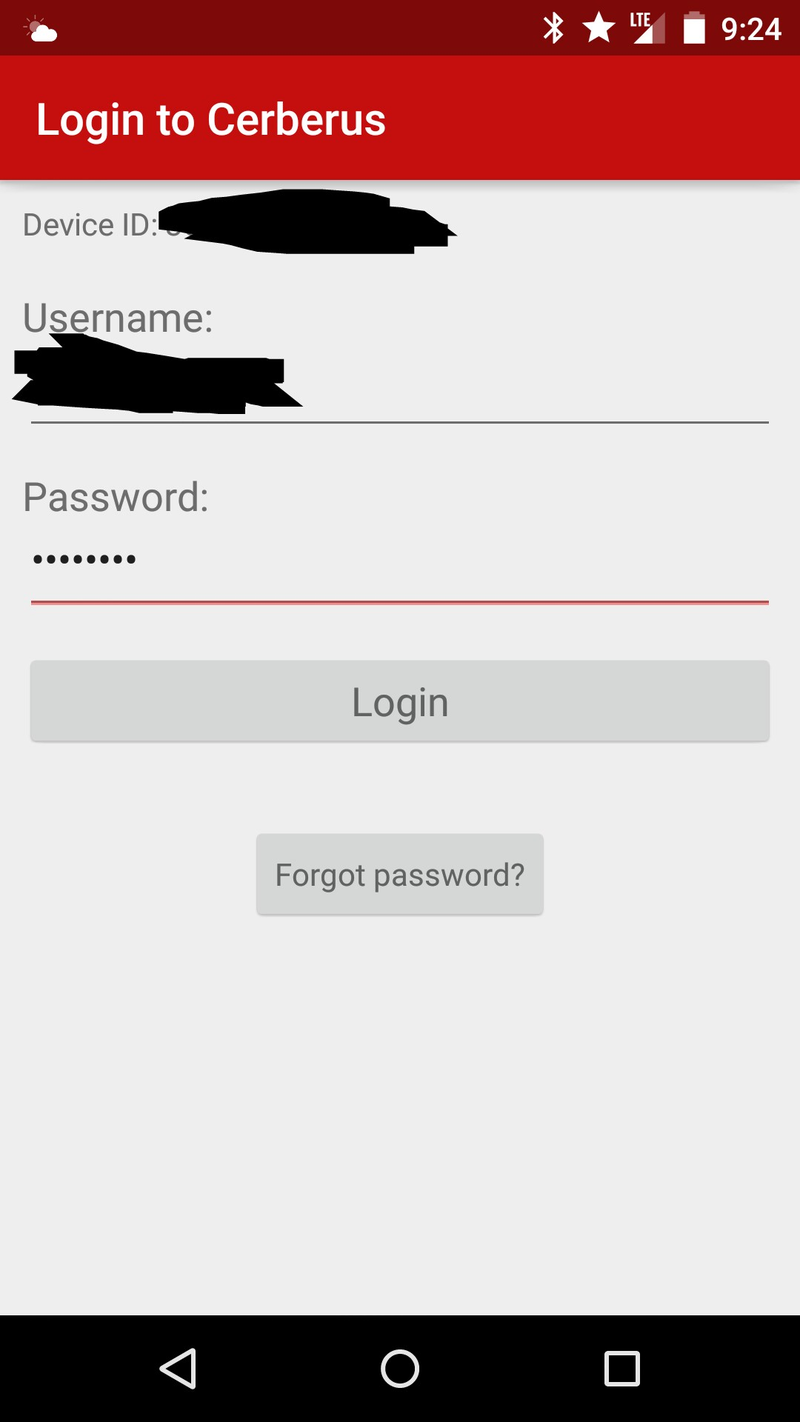This screenshot has height=1422, width=800.
Task: Open the Forgot password option
Action: pos(400,875)
